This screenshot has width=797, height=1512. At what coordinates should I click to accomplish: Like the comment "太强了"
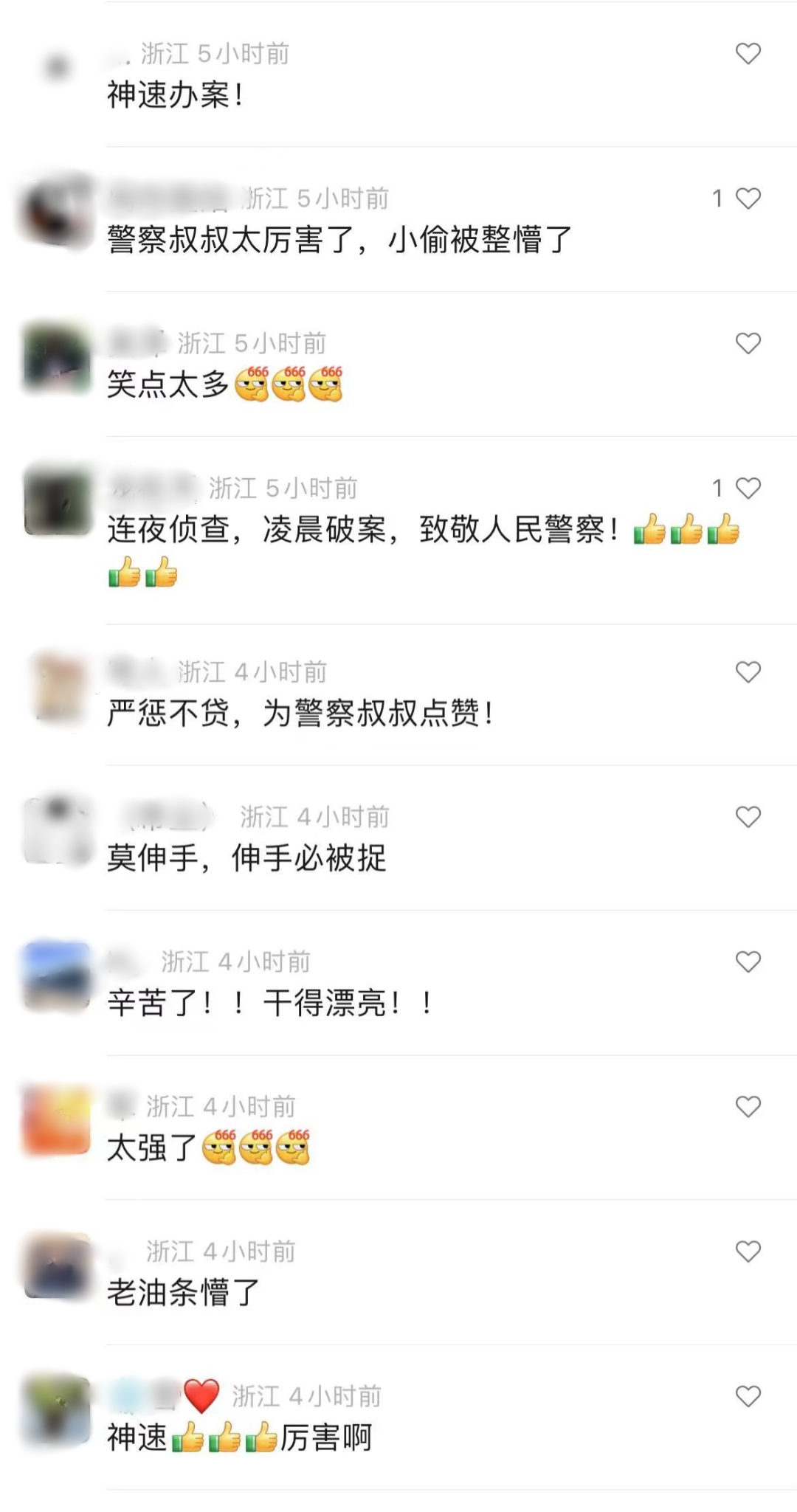tap(748, 1106)
